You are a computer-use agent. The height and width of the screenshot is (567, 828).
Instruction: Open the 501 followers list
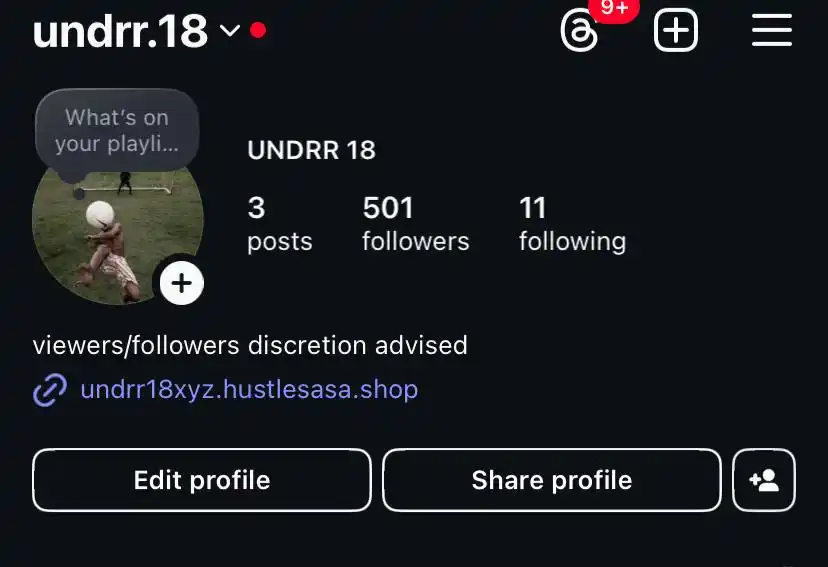click(415, 224)
